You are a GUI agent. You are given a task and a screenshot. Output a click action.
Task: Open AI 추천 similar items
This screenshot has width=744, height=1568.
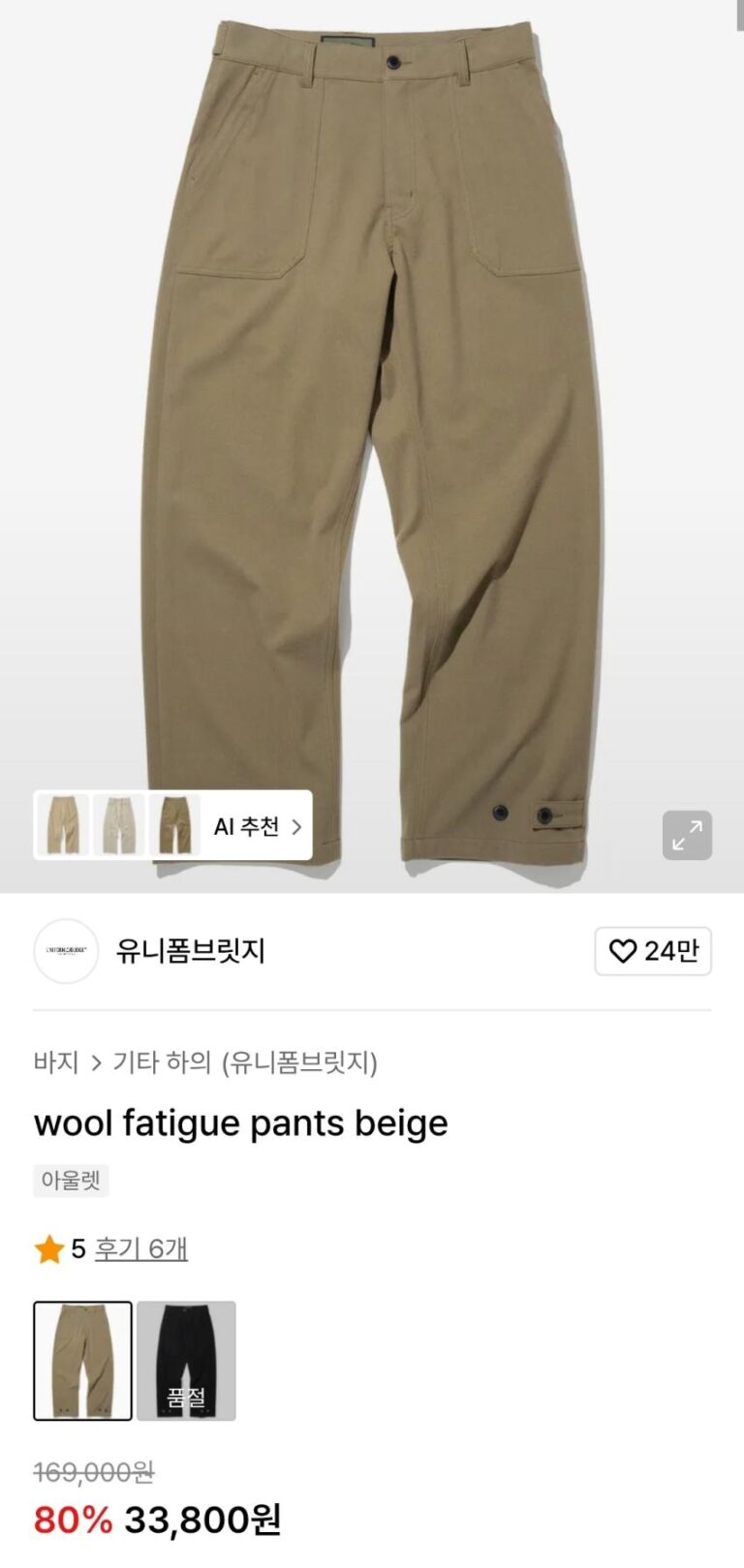pyautogui.click(x=257, y=826)
